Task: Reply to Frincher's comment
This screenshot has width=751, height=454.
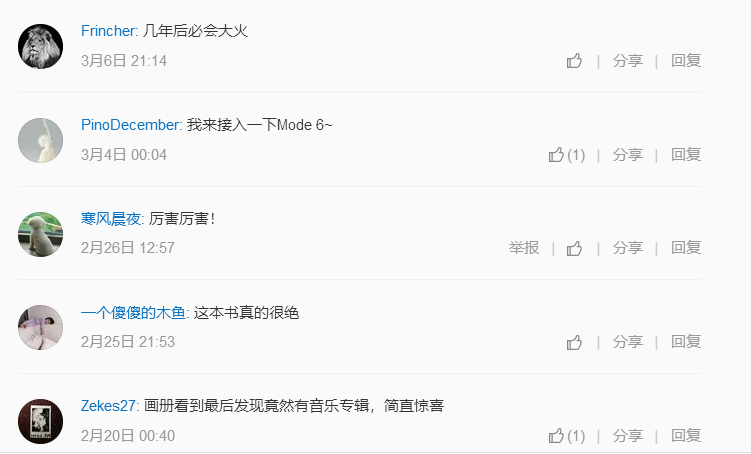Action: coord(686,61)
